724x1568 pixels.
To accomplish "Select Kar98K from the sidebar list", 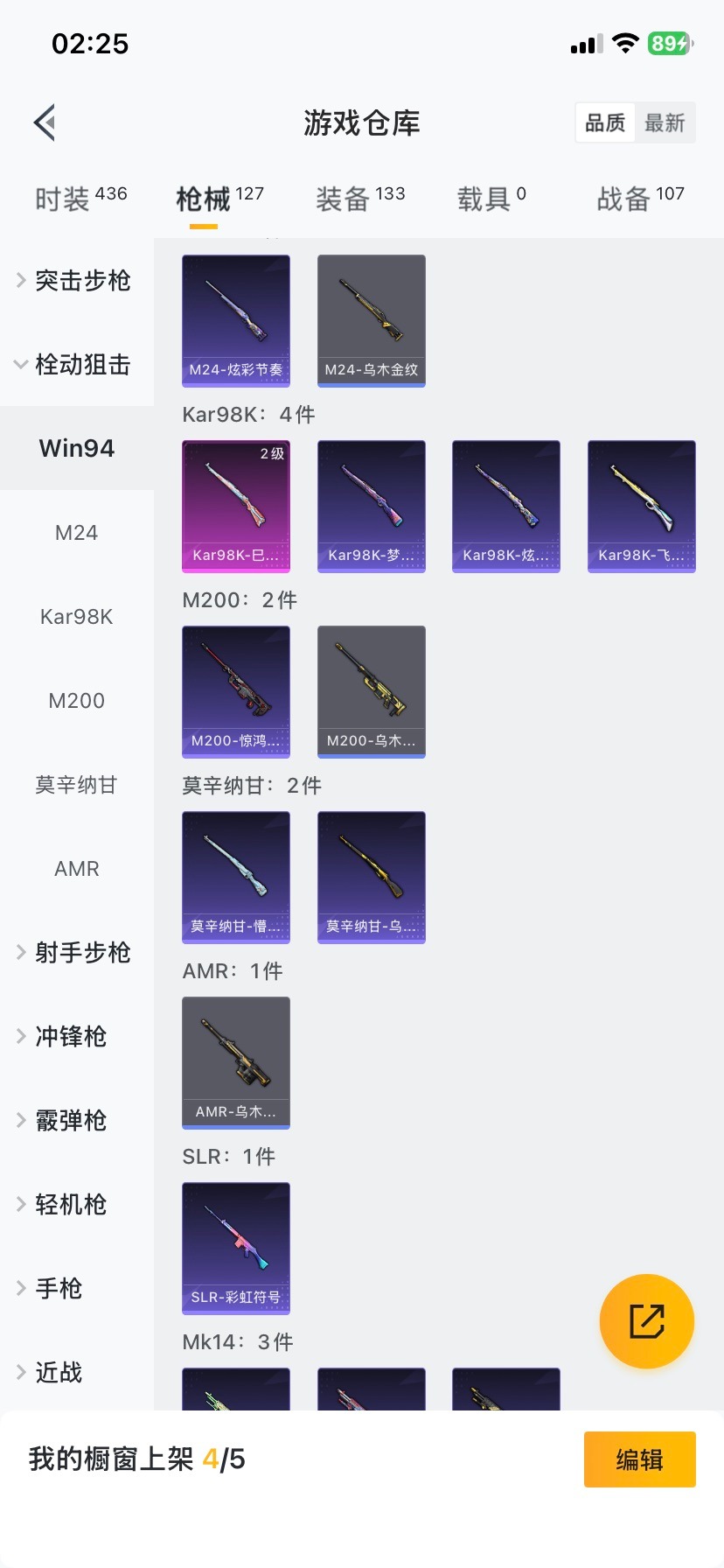I will pos(76,616).
